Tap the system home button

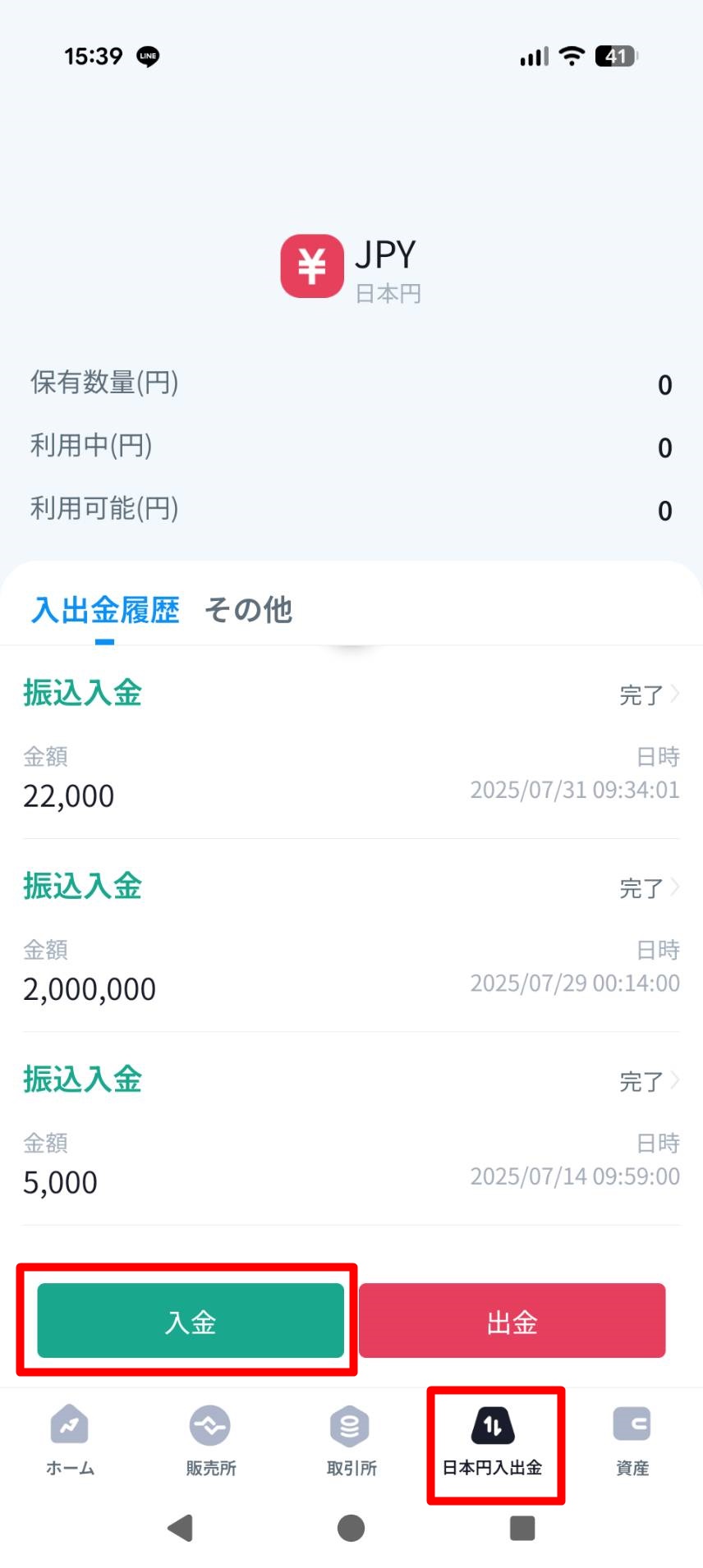(351, 1528)
